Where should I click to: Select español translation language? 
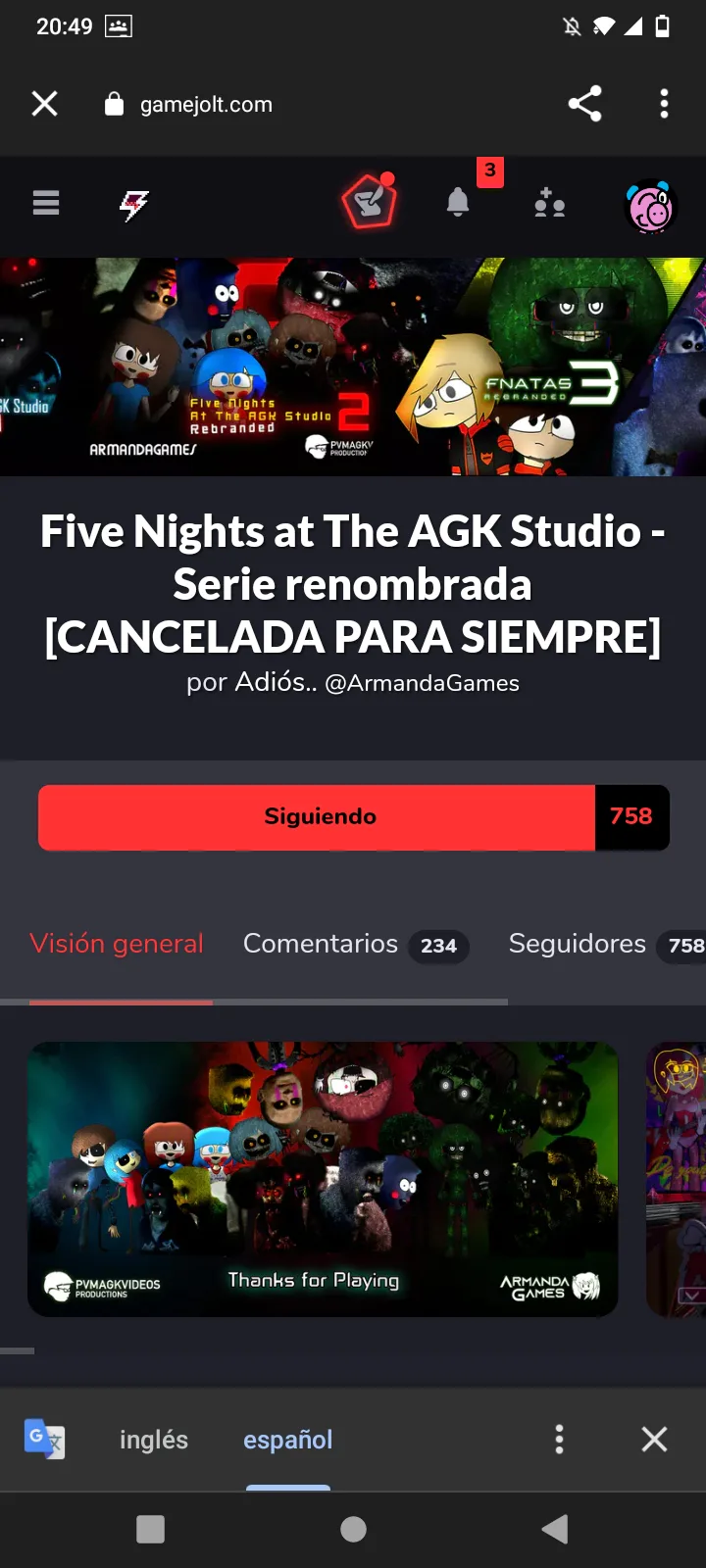click(287, 1440)
